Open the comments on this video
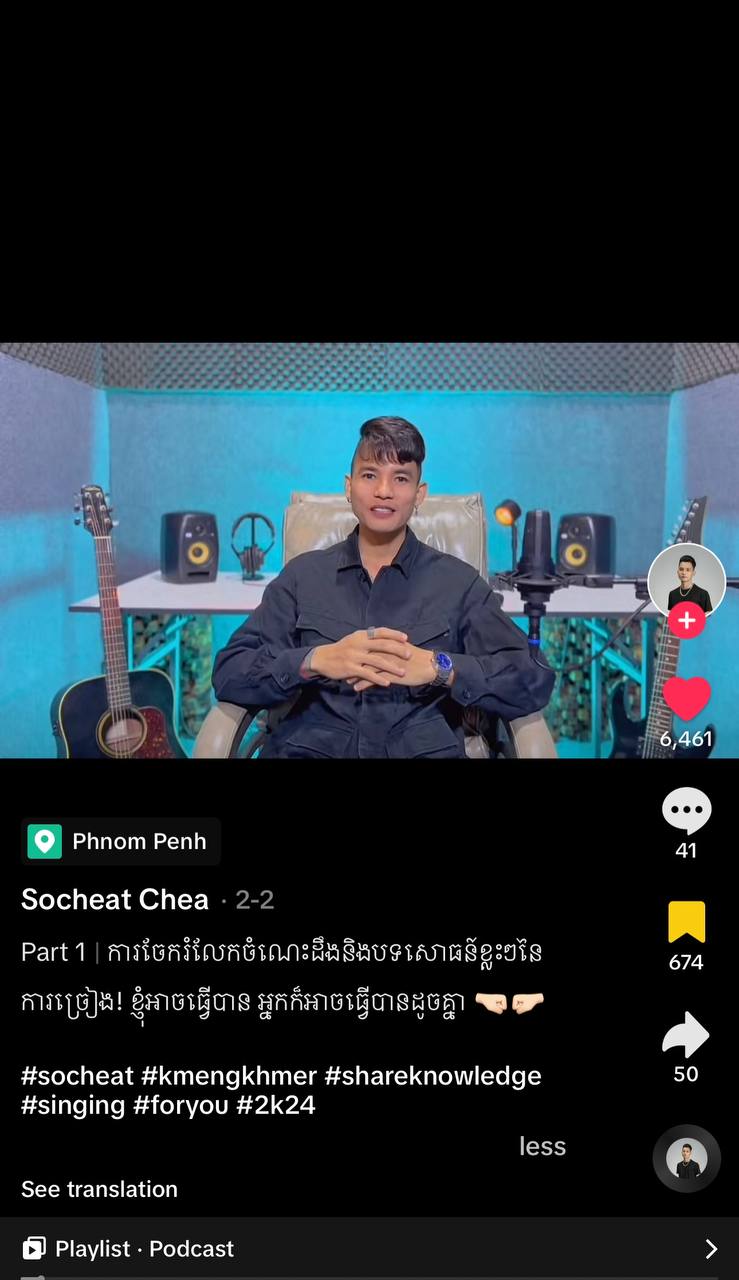 tap(686, 811)
